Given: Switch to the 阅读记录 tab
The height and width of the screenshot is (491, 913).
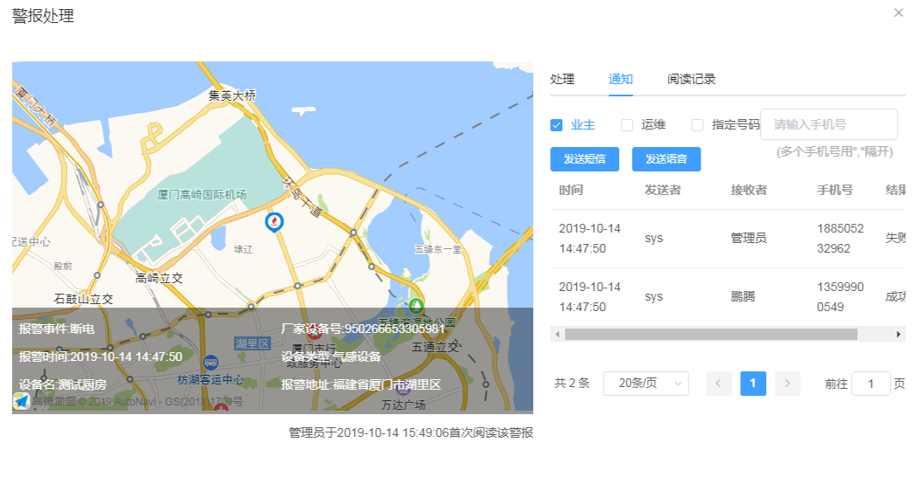Looking at the screenshot, I should (691, 79).
